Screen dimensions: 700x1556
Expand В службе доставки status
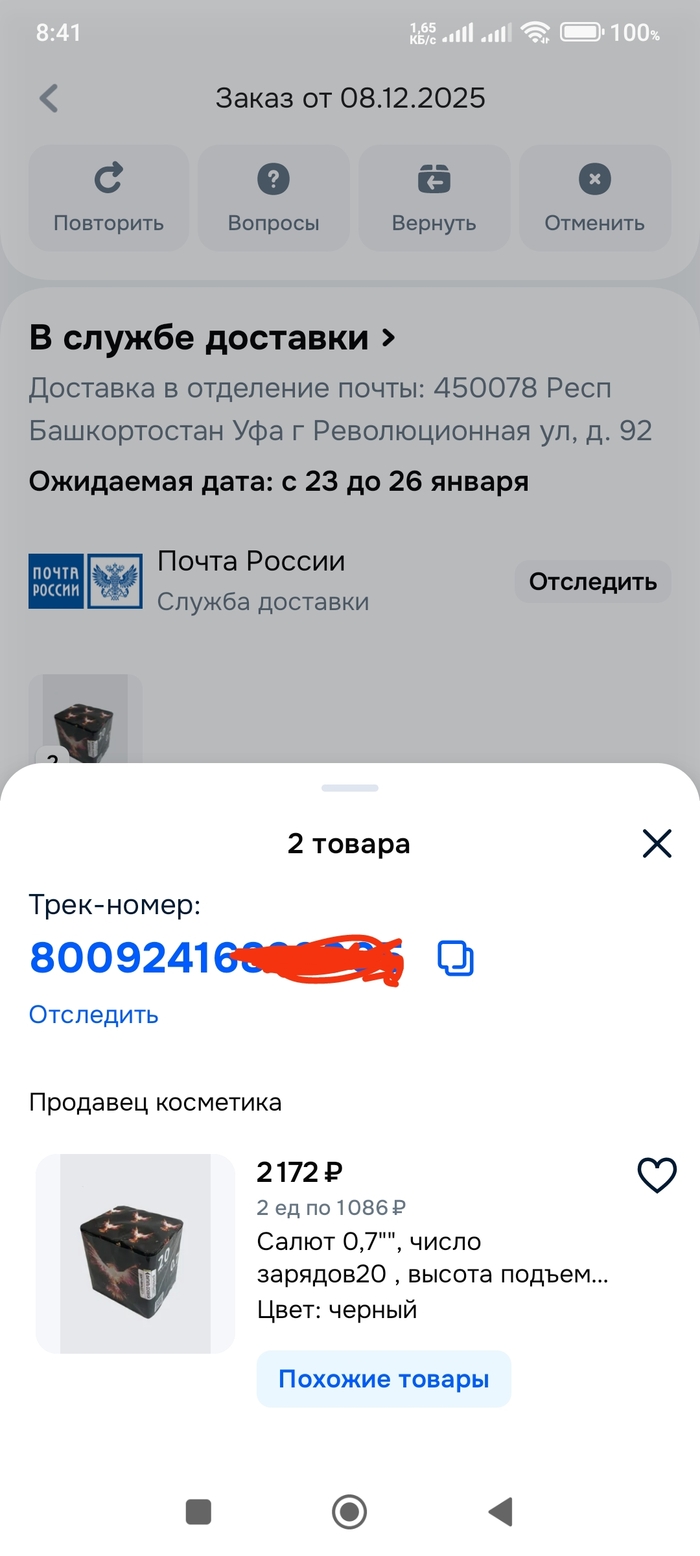[212, 338]
